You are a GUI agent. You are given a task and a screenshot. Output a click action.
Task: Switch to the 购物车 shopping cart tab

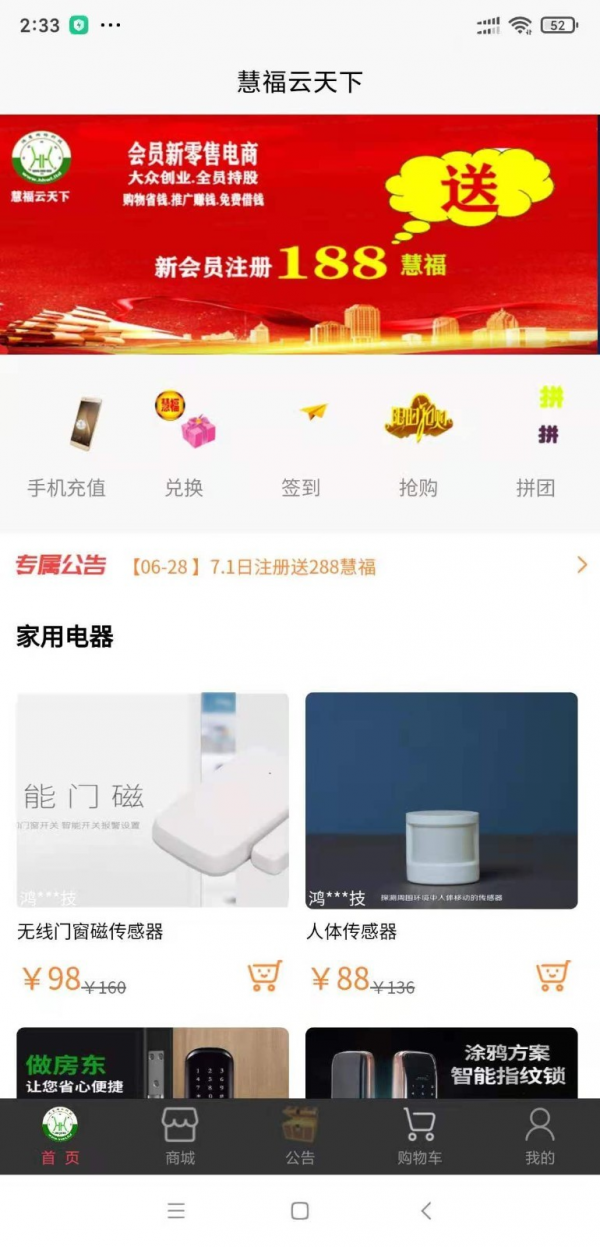(x=419, y=1137)
